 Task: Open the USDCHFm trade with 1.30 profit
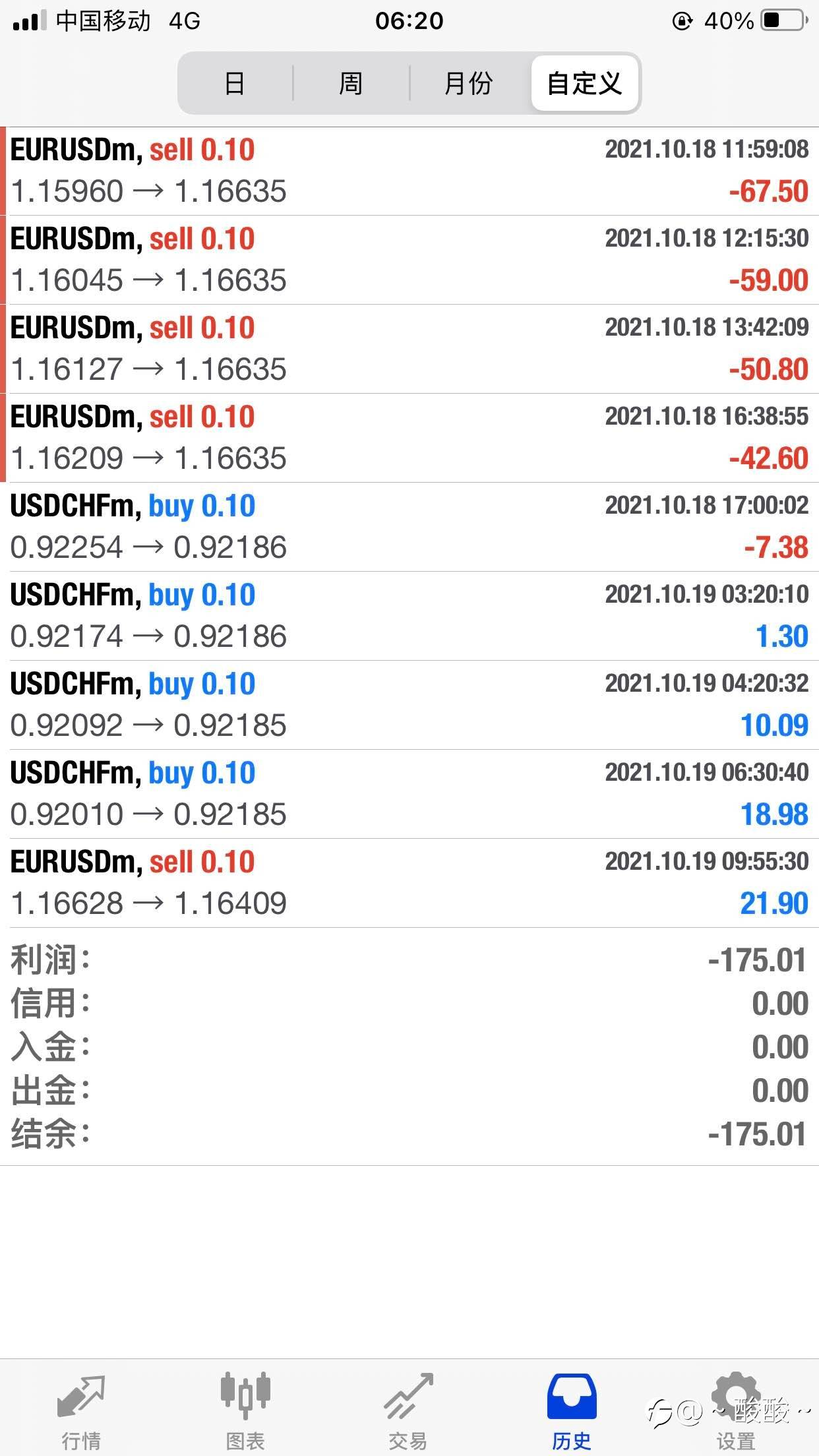(409, 616)
